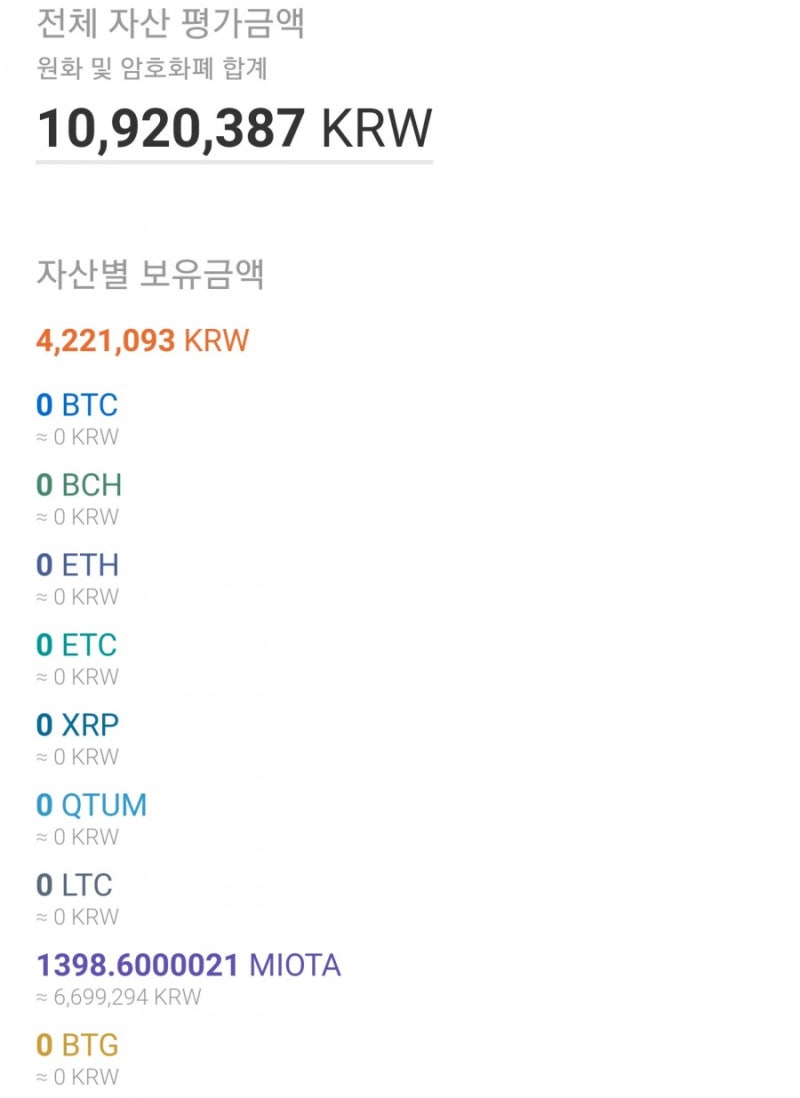Click the MIOTA amount 1398.6000021

(135, 965)
